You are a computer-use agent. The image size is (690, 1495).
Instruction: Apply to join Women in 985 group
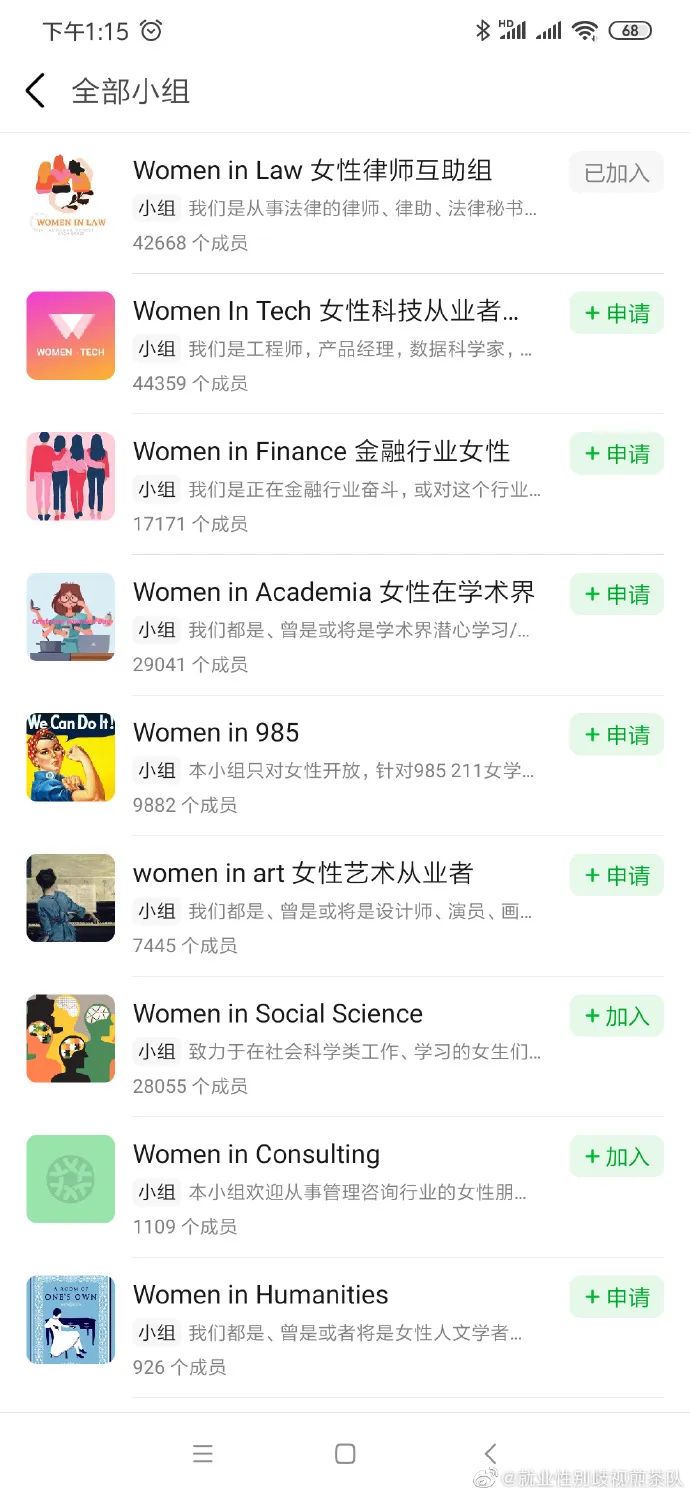pos(616,735)
